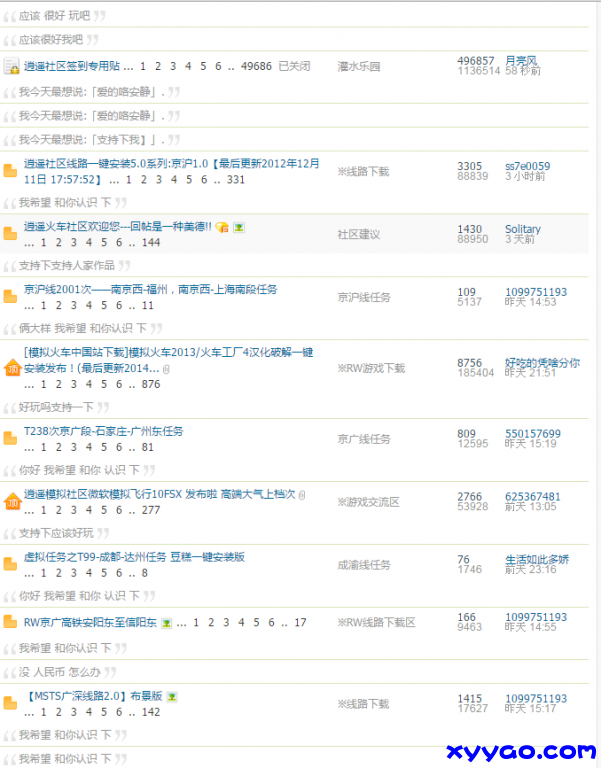Image resolution: width=601 pixels, height=768 pixels.
Task: View profile of user 月亮风
Action: tap(521, 61)
